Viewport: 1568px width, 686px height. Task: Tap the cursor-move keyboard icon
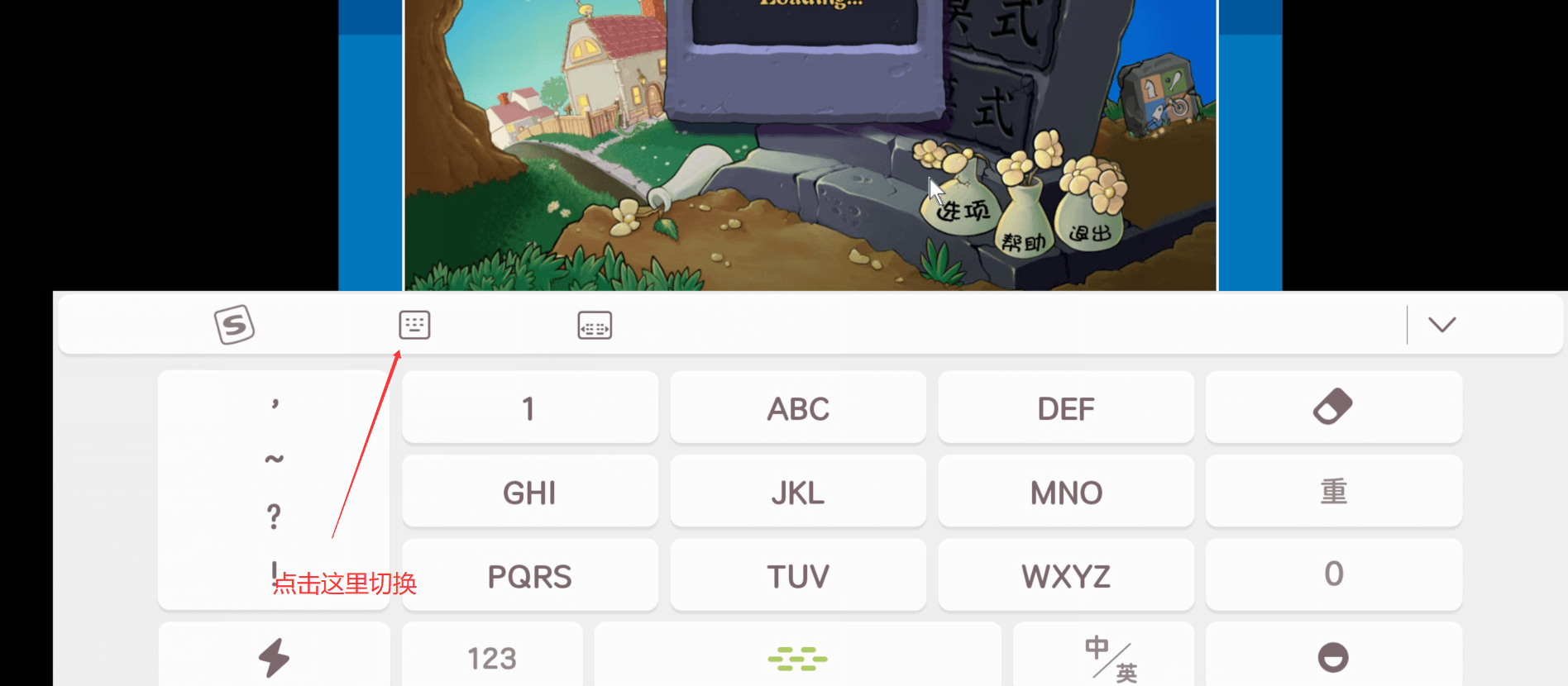point(595,326)
